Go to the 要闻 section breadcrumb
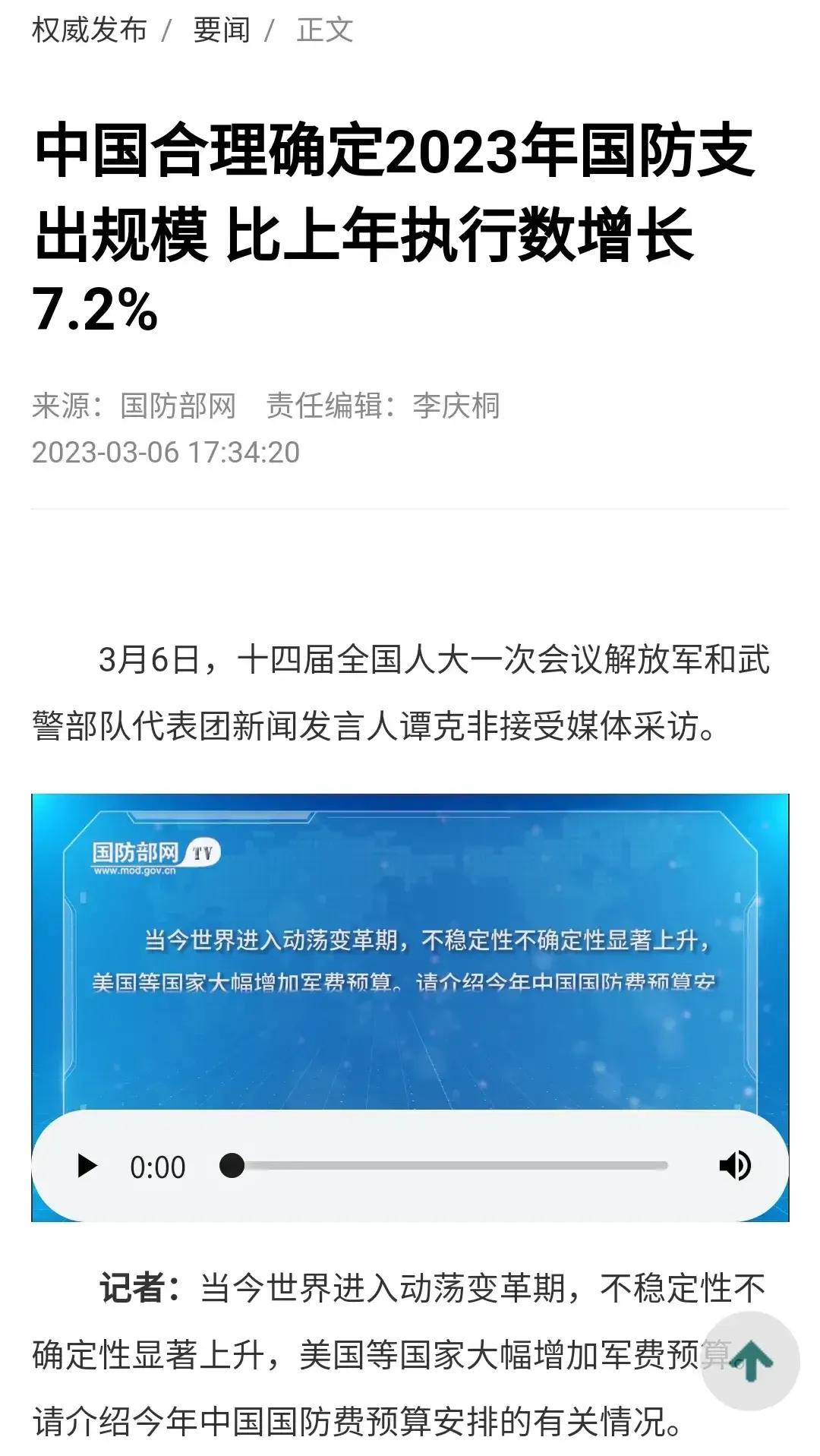The width and height of the screenshot is (820, 1456). (222, 30)
